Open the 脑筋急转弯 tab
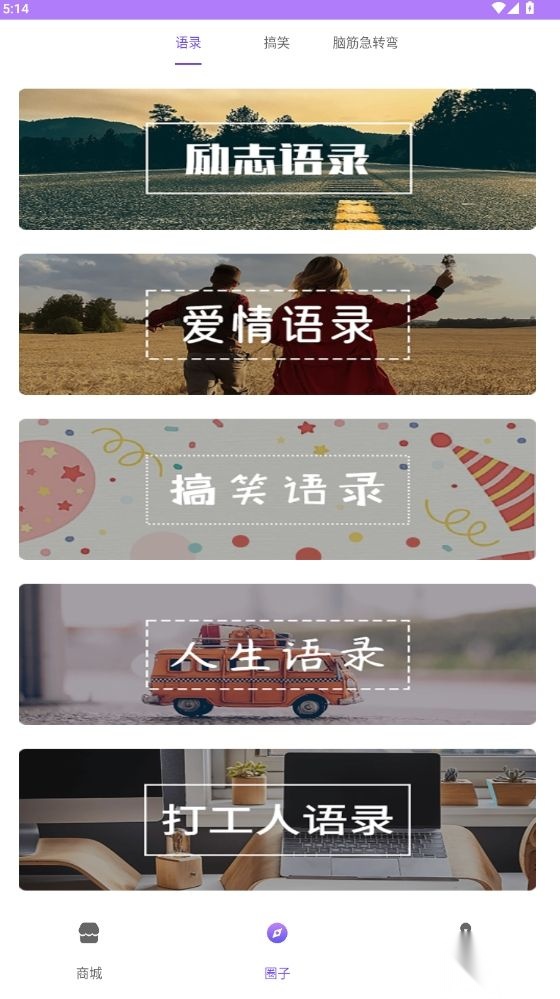Screen dimensions: 560x999 (x=365, y=43)
